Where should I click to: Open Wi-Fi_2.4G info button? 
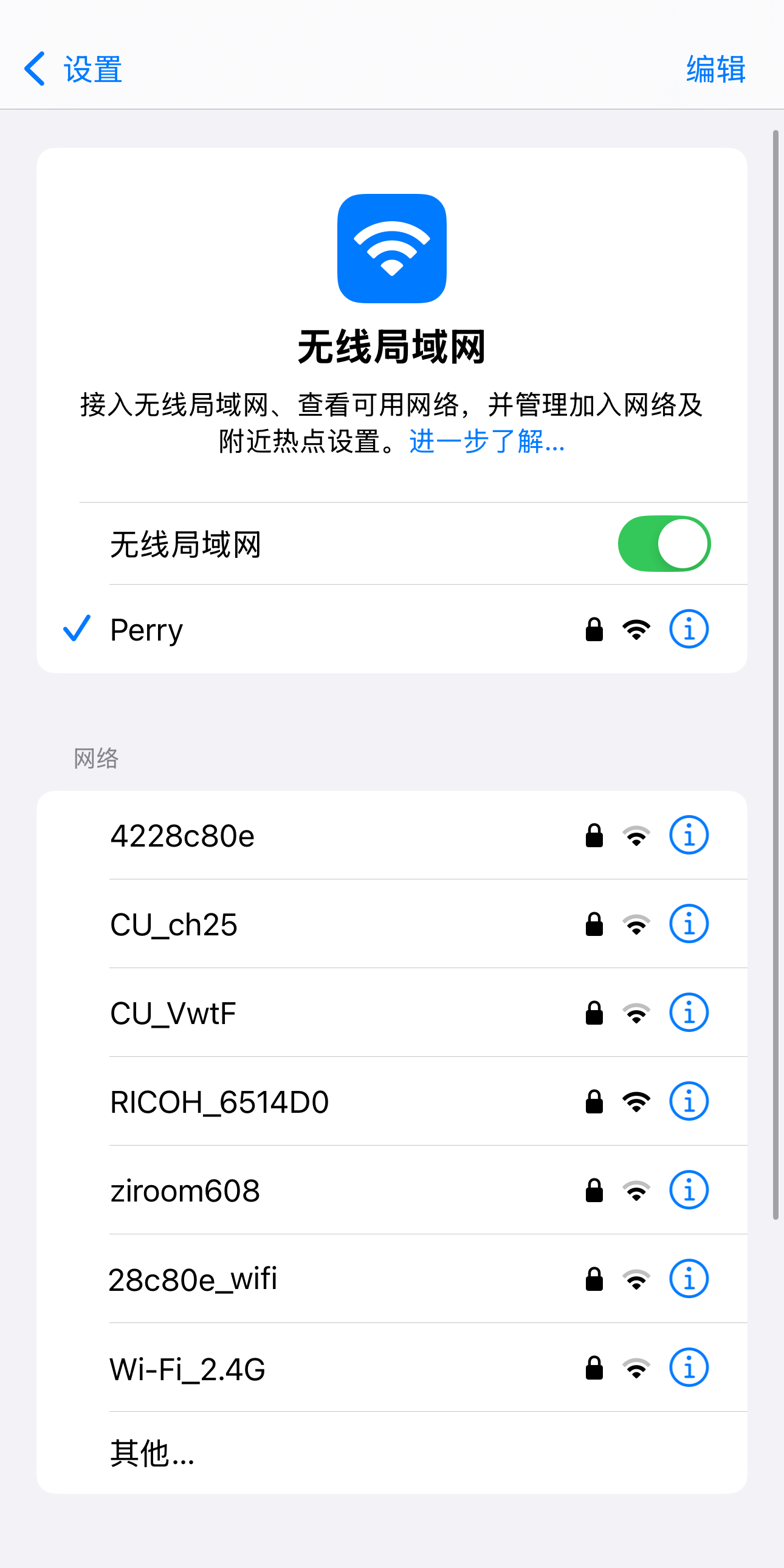689,1367
